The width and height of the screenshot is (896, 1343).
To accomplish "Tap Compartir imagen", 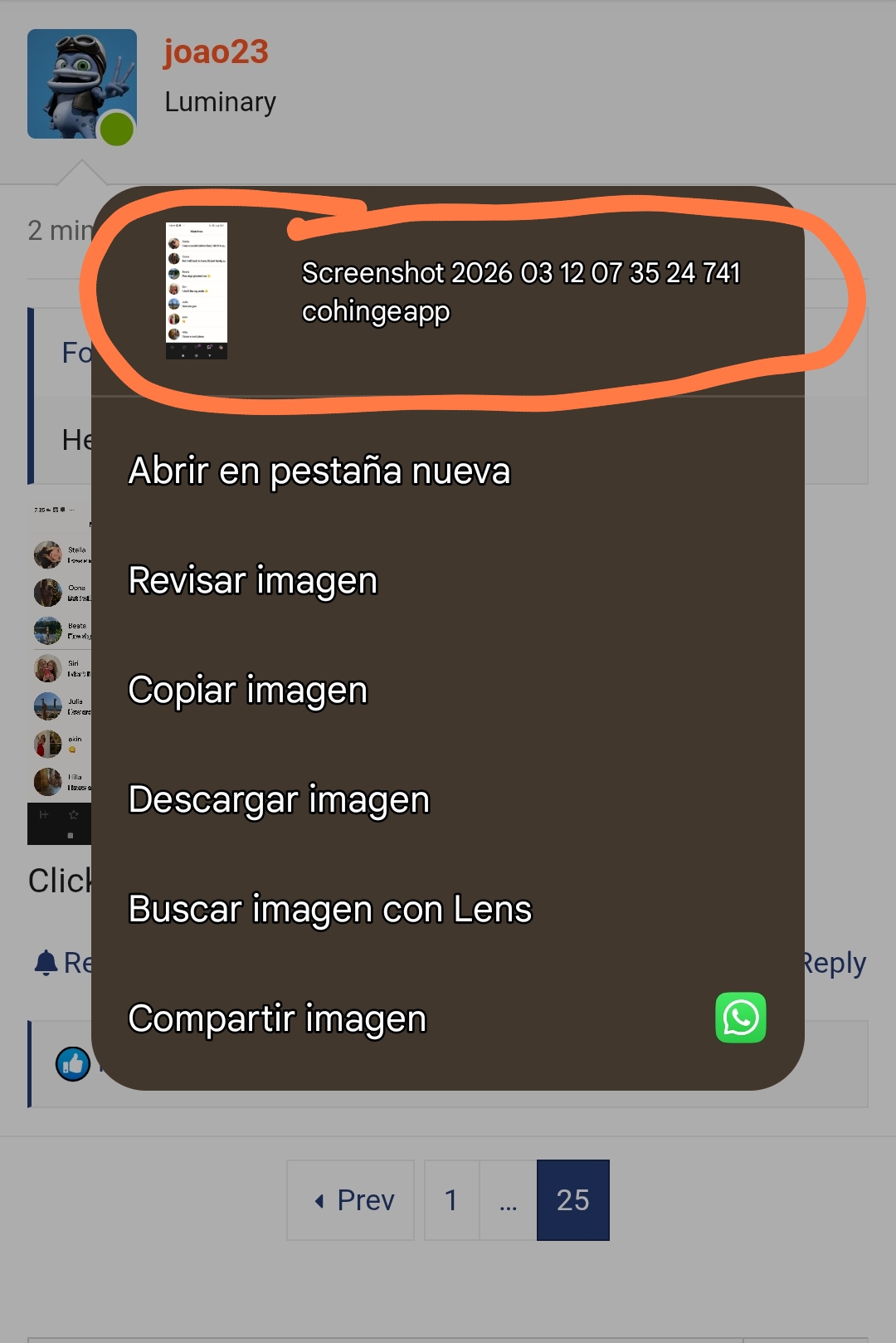I will click(x=277, y=1018).
